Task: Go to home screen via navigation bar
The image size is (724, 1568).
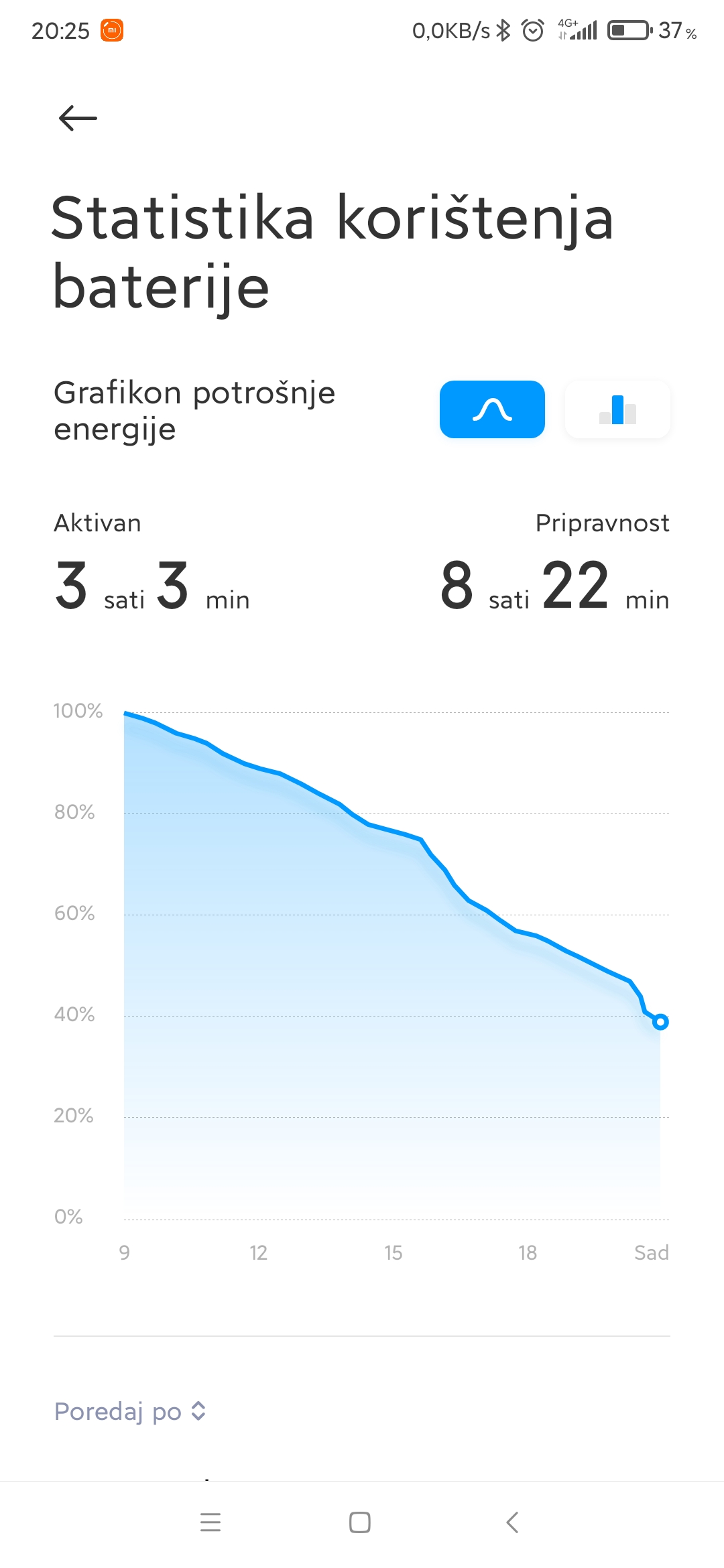Action: click(360, 1522)
